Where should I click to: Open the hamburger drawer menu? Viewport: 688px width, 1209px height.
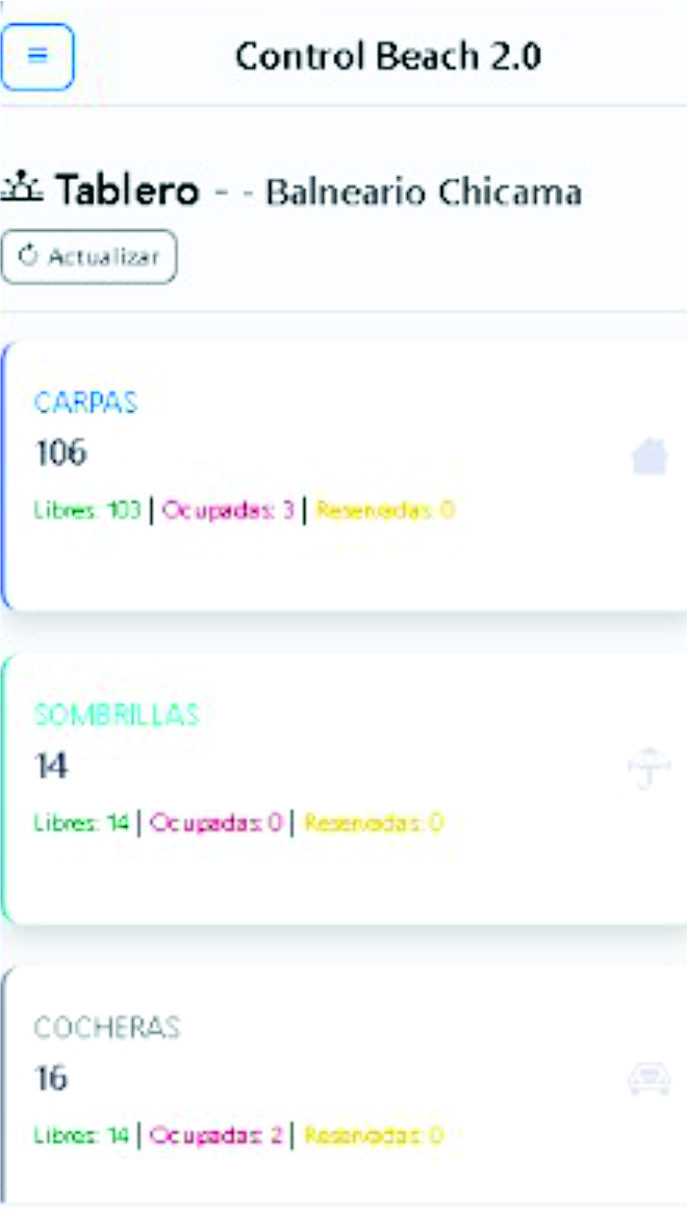point(38,56)
